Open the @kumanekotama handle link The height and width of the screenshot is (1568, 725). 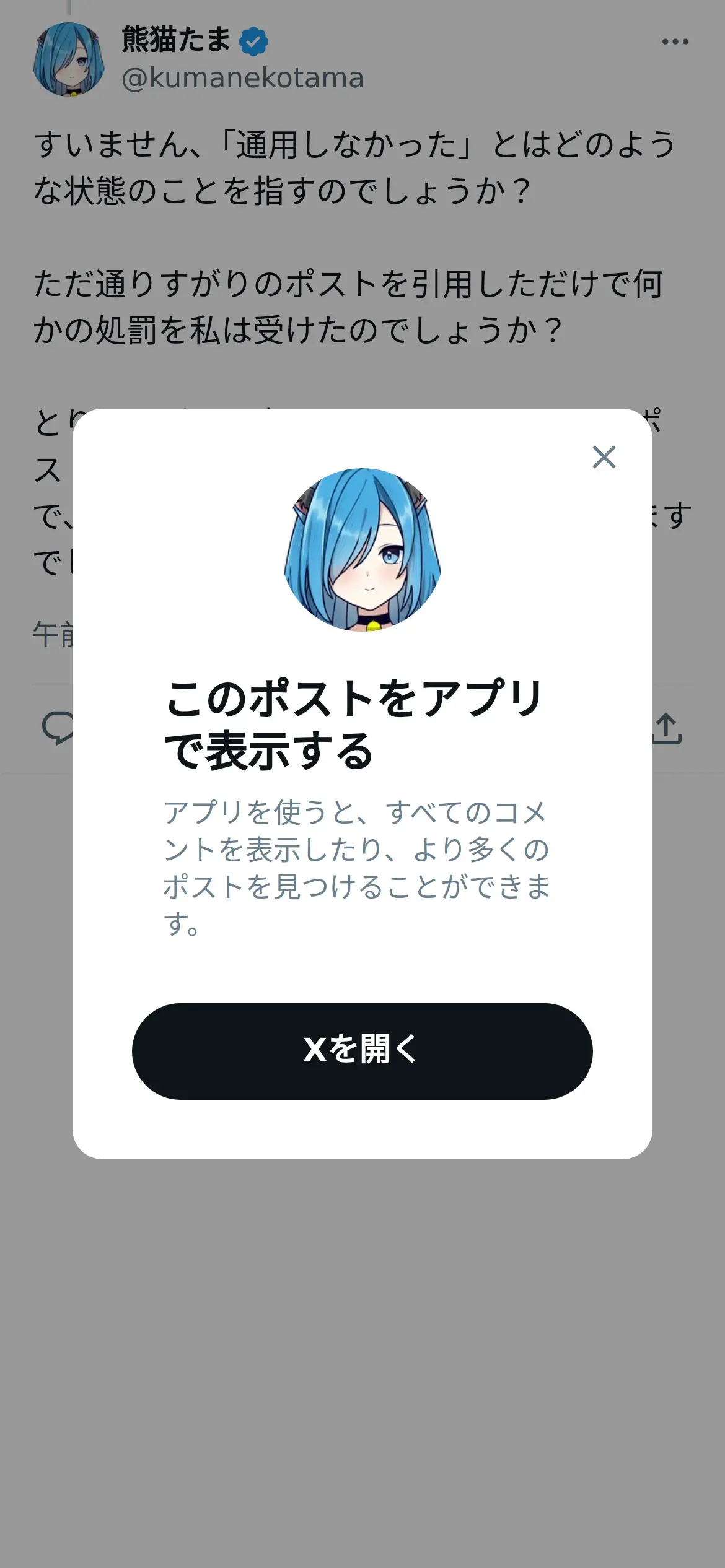pyautogui.click(x=242, y=78)
